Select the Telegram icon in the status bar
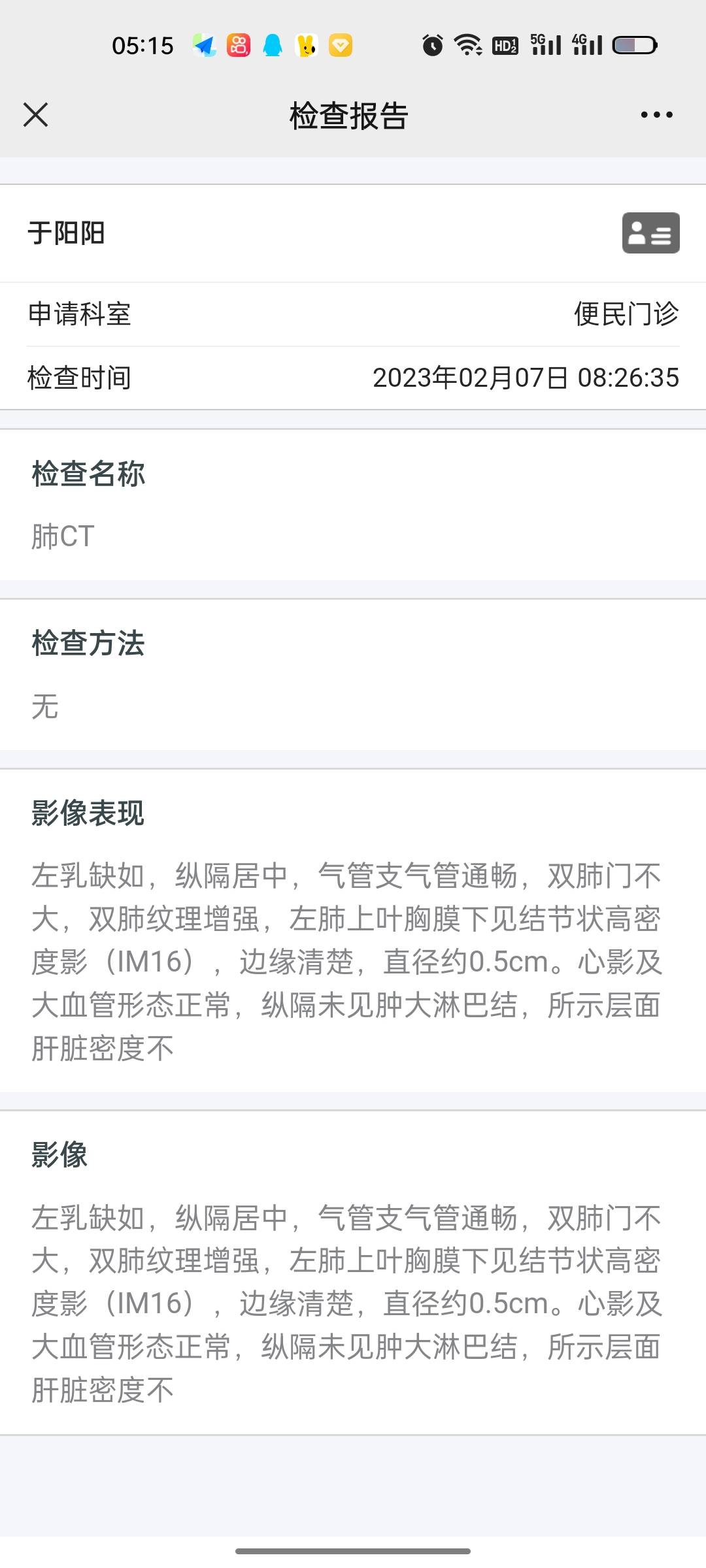706x1568 pixels. coord(203,46)
